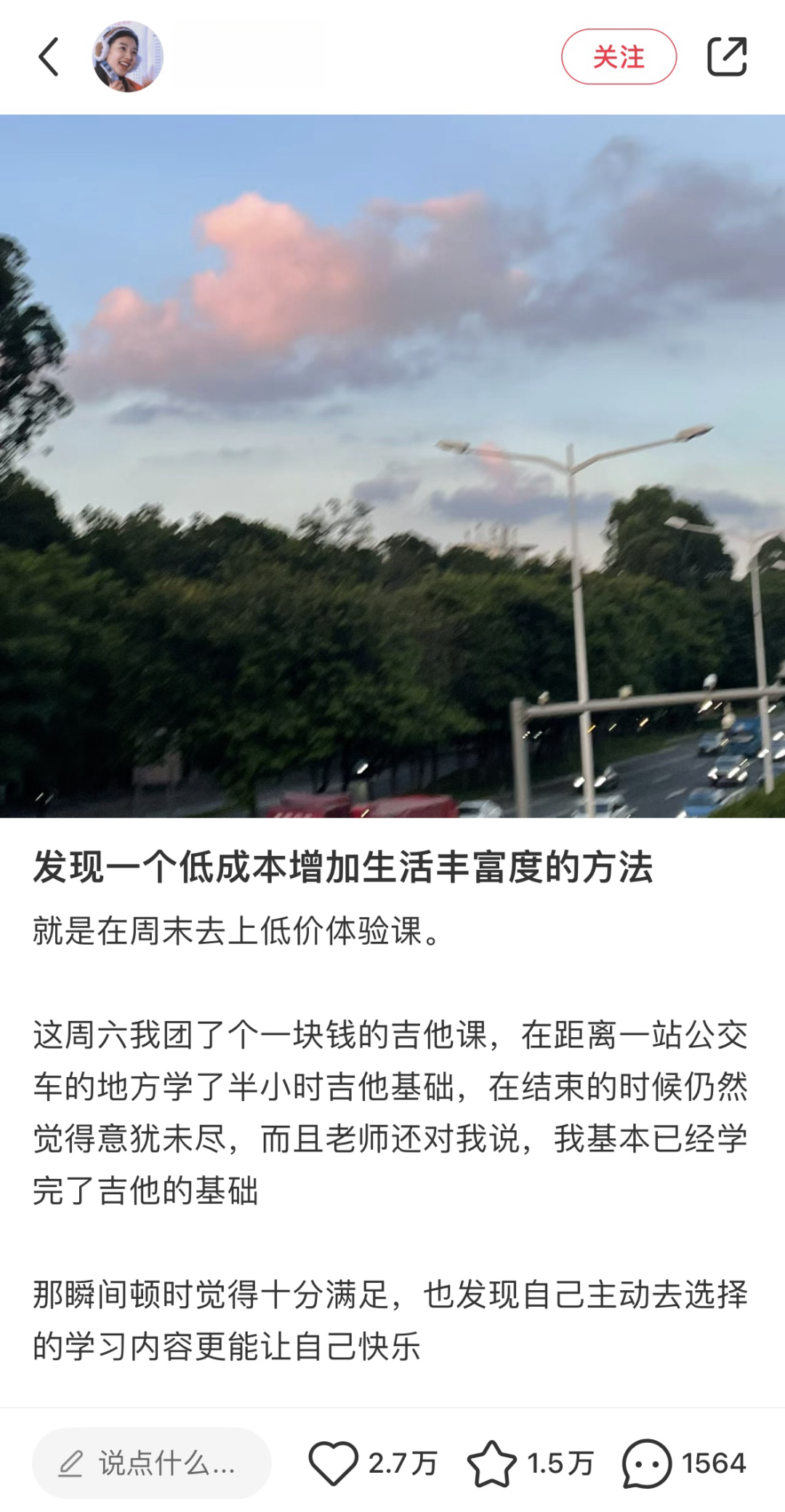785x1512 pixels.
Task: Share this post
Action: click(x=727, y=57)
